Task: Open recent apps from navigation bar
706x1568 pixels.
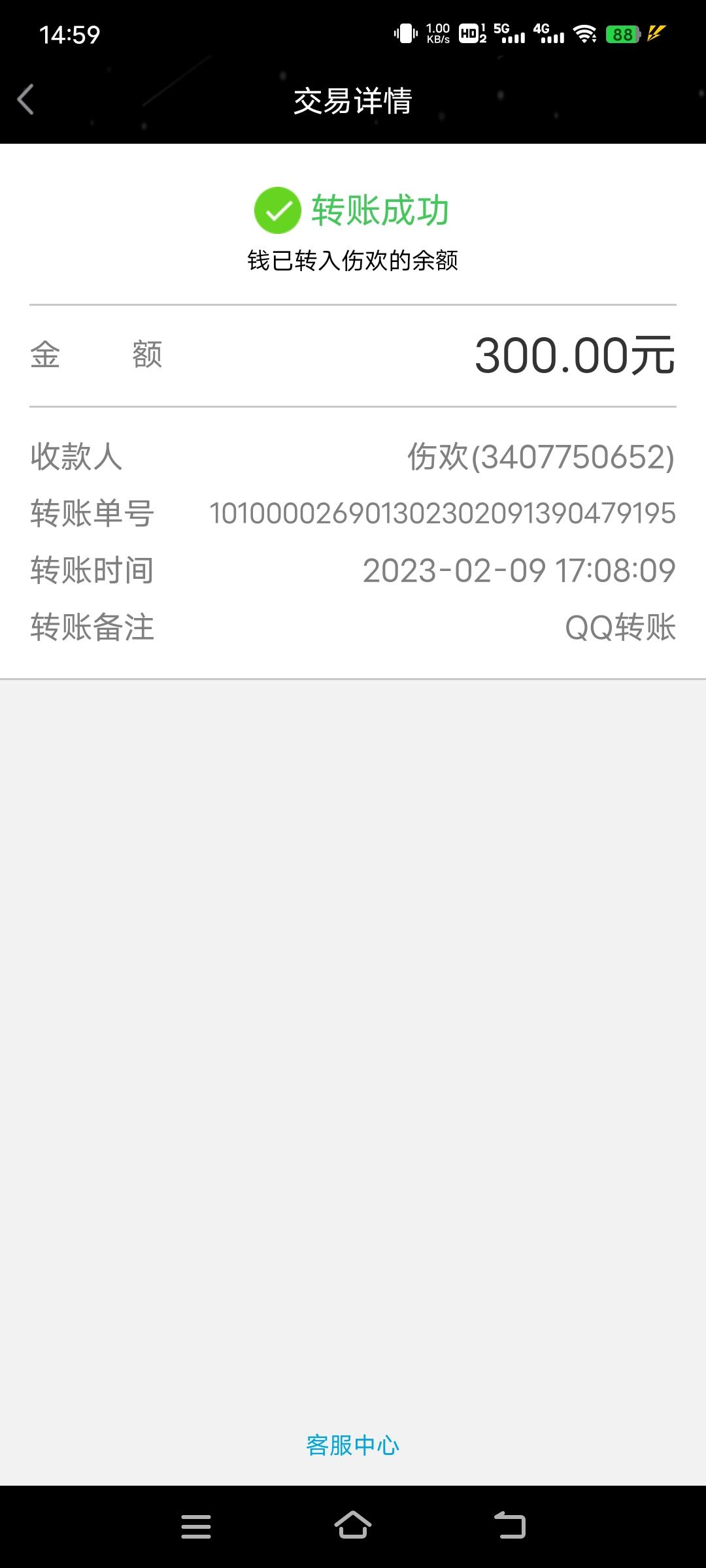Action: point(196,1526)
